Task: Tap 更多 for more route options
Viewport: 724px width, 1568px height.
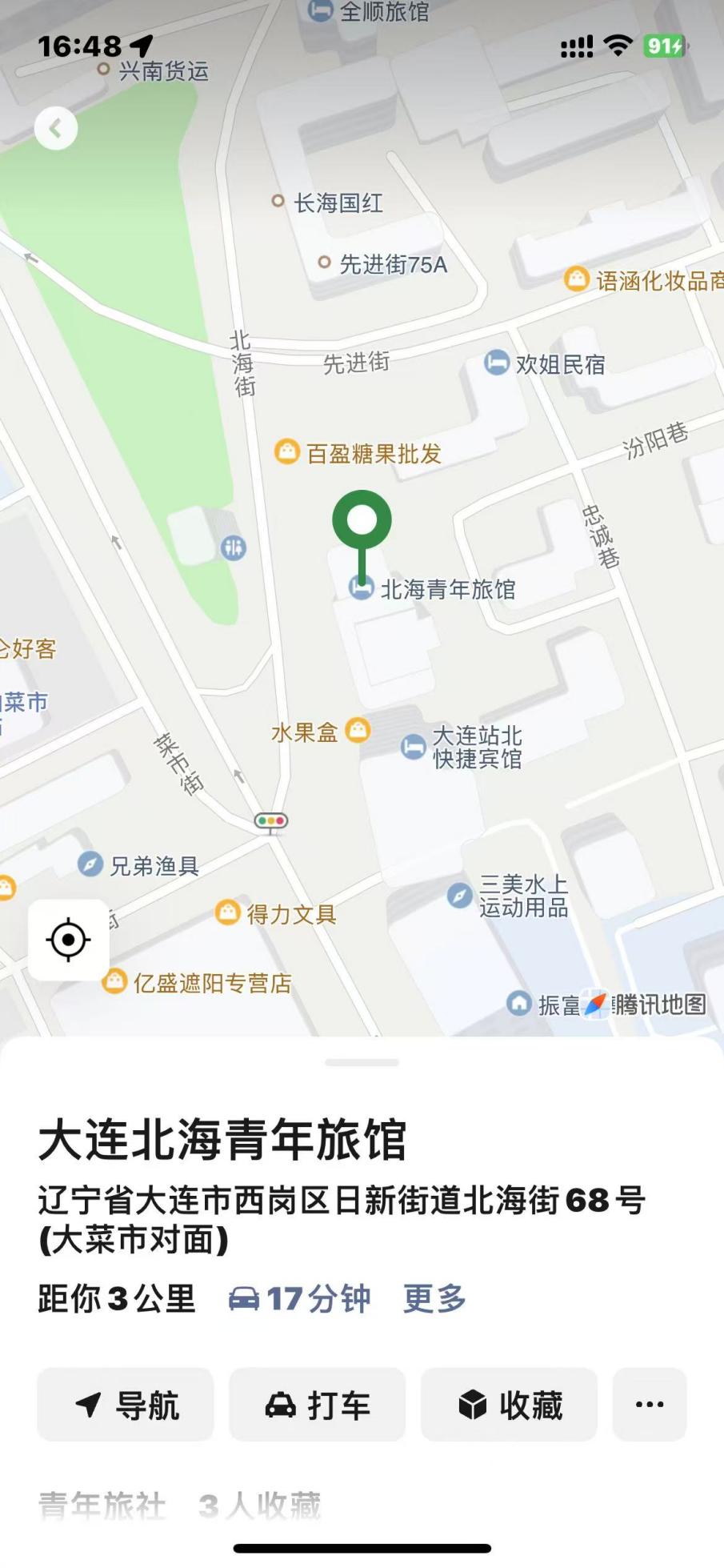Action: click(x=434, y=1298)
